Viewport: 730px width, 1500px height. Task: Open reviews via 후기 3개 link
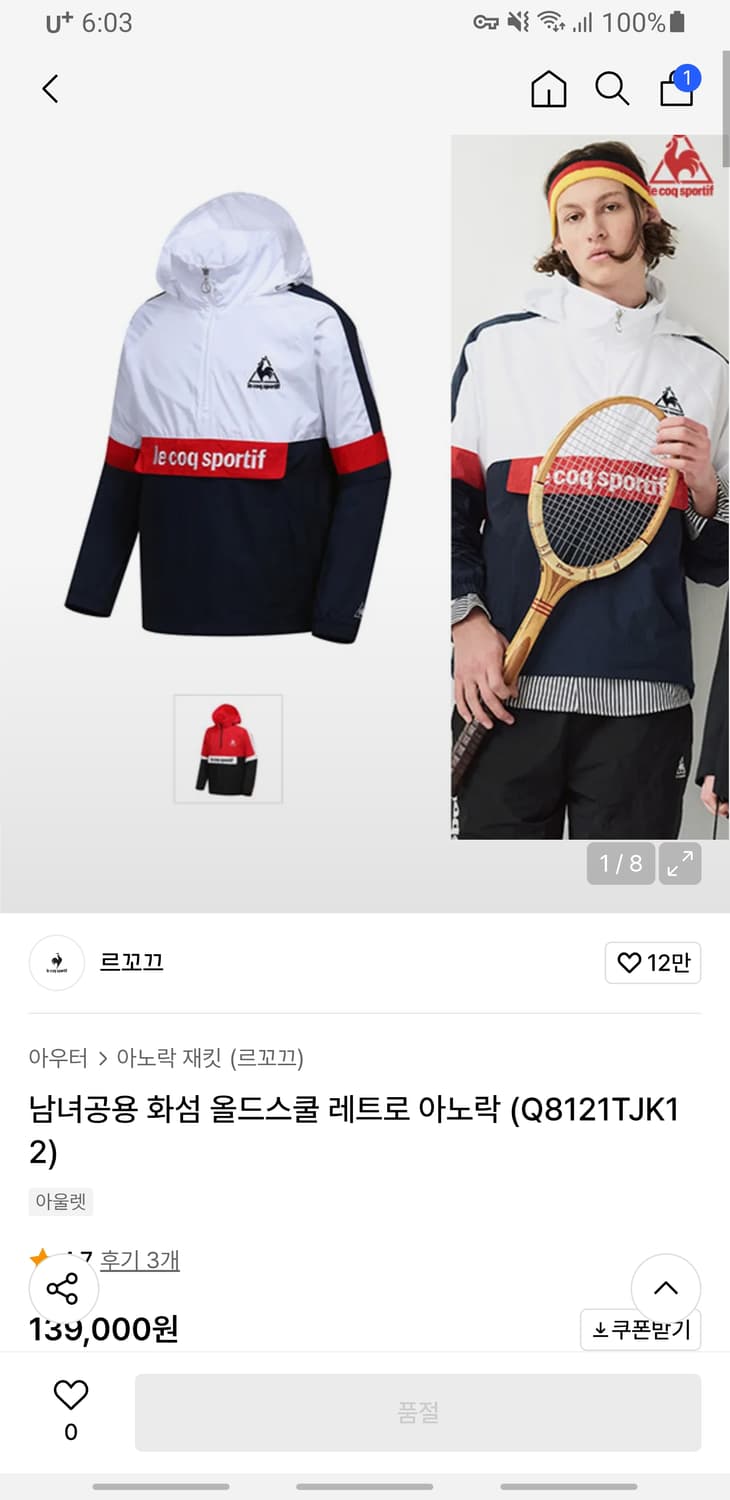pos(140,1261)
